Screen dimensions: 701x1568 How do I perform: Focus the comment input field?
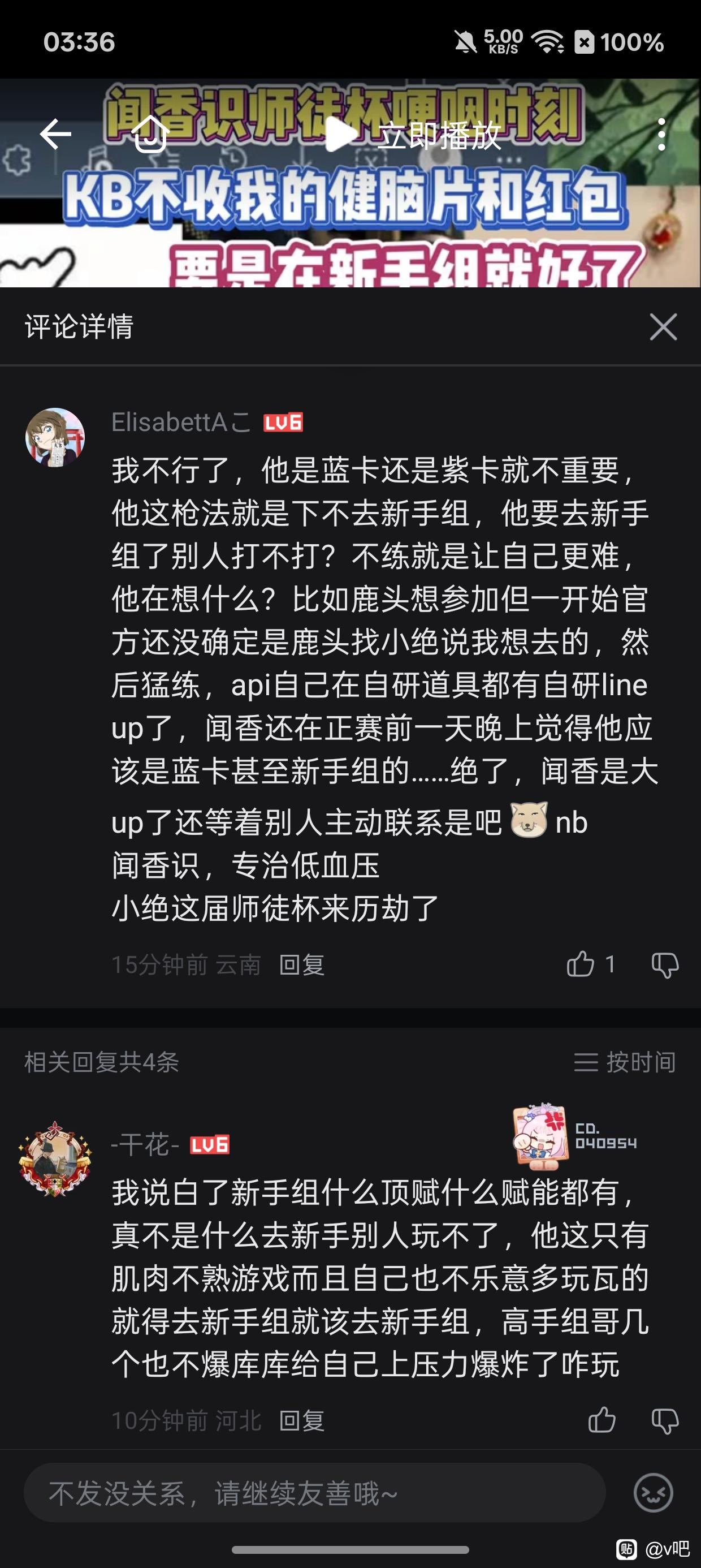tap(314, 1493)
